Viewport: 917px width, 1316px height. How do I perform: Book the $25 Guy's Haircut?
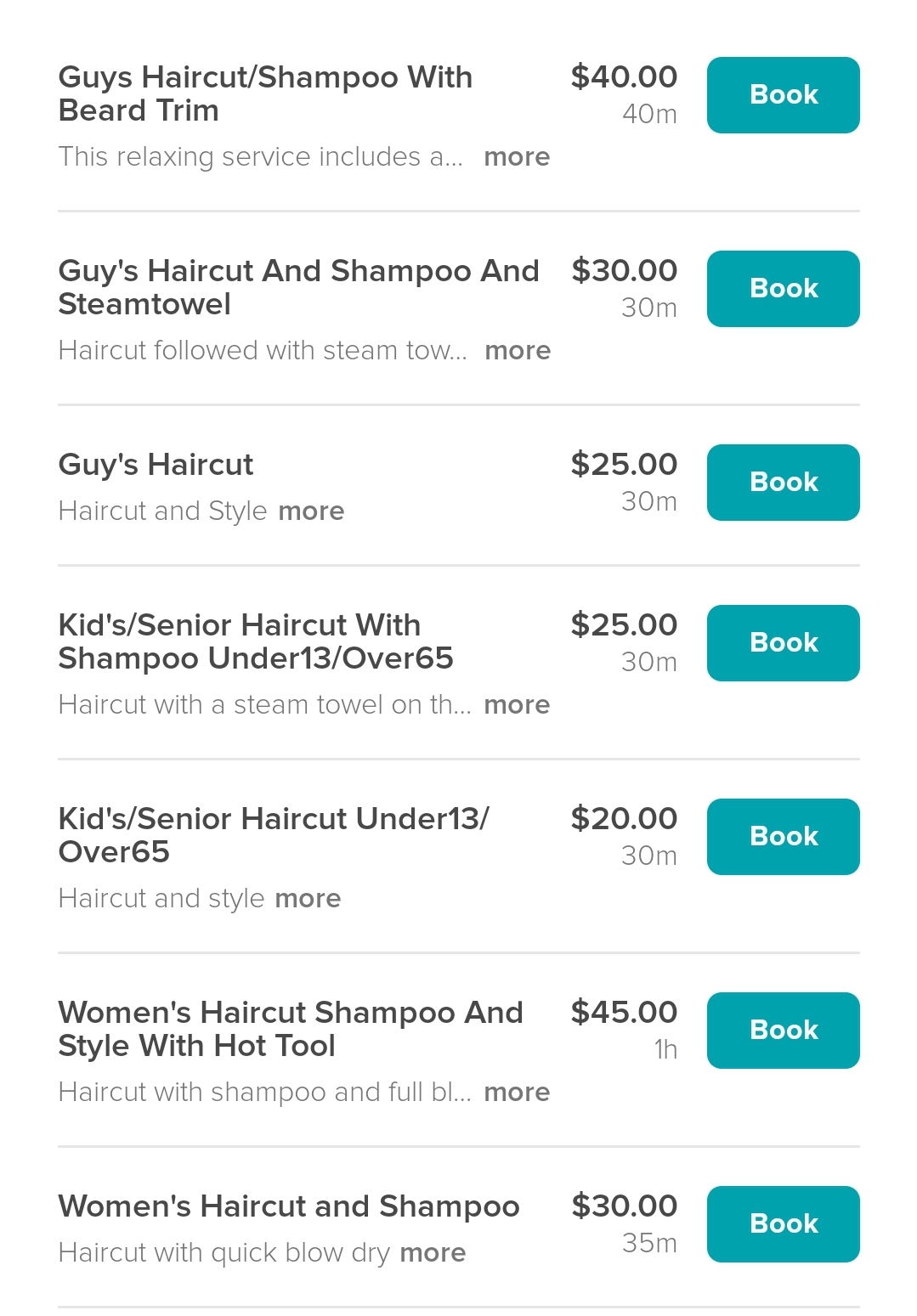pos(783,483)
